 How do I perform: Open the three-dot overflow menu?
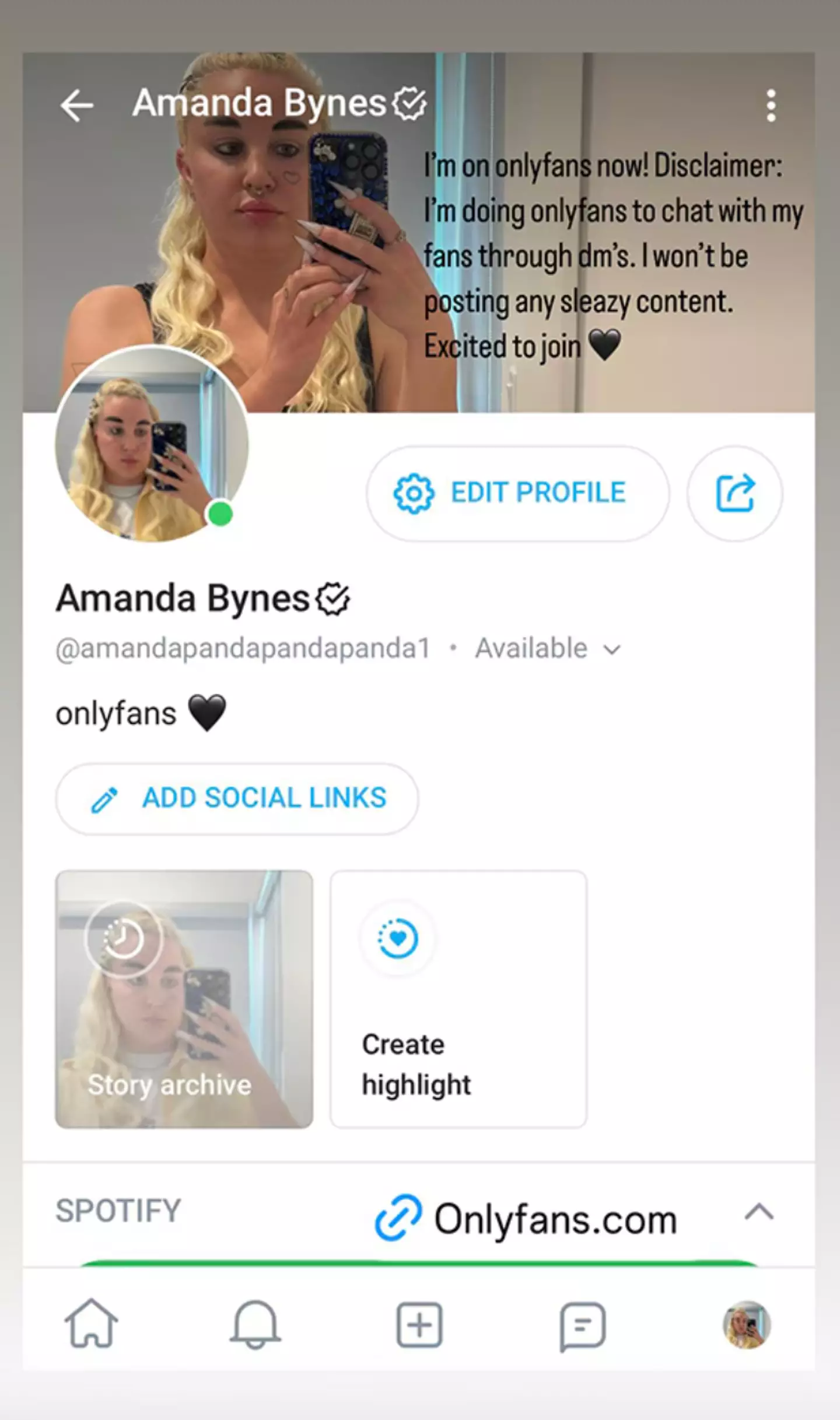coord(772,104)
